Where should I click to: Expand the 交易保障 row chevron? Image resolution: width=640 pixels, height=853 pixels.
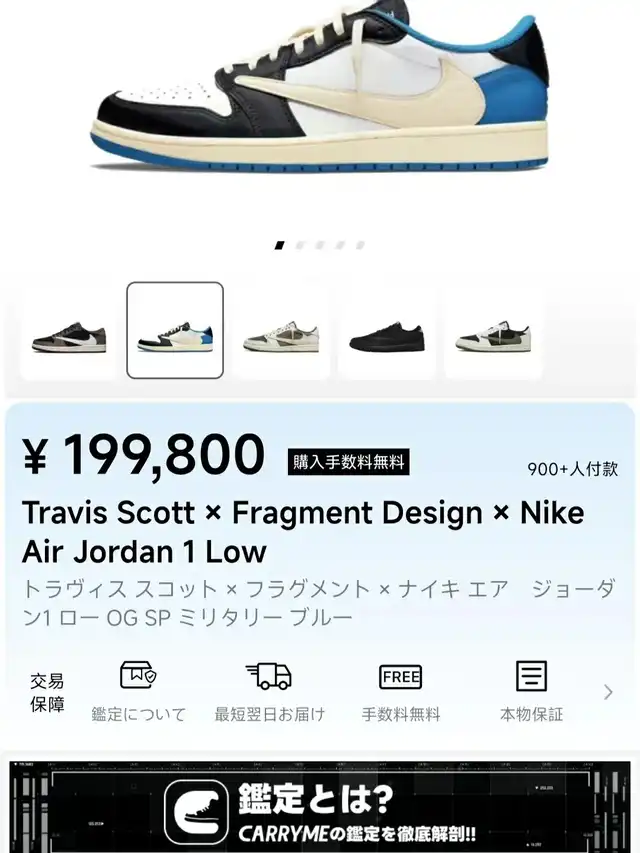click(608, 692)
